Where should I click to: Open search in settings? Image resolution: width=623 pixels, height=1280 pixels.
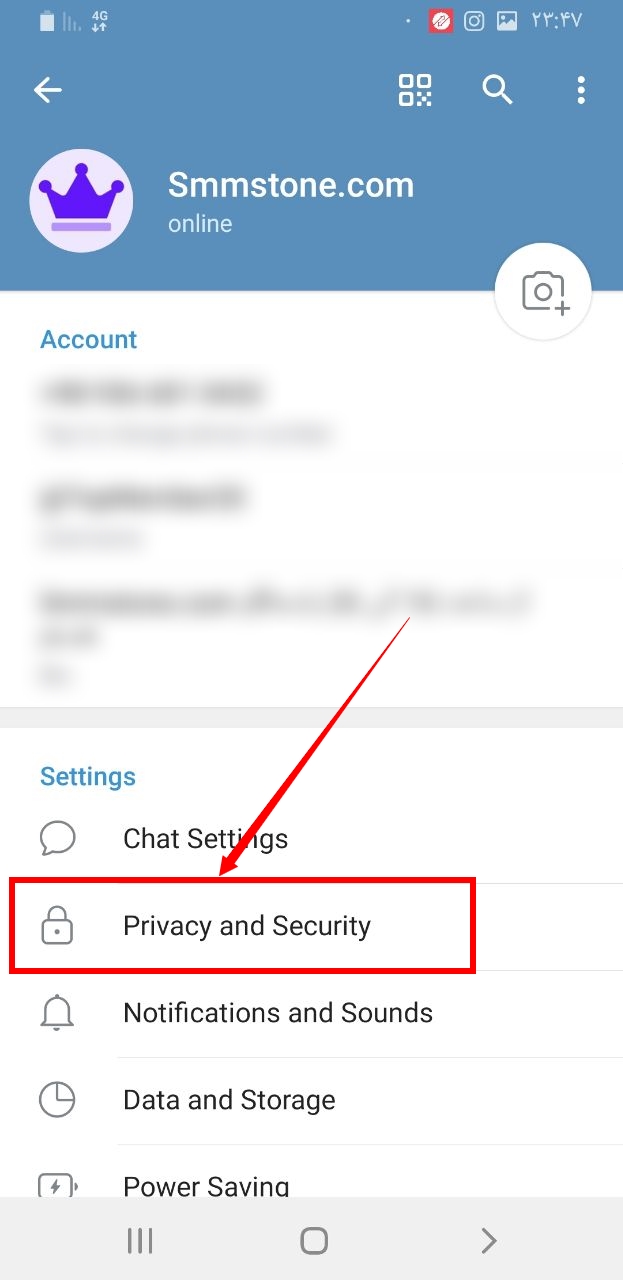[497, 90]
